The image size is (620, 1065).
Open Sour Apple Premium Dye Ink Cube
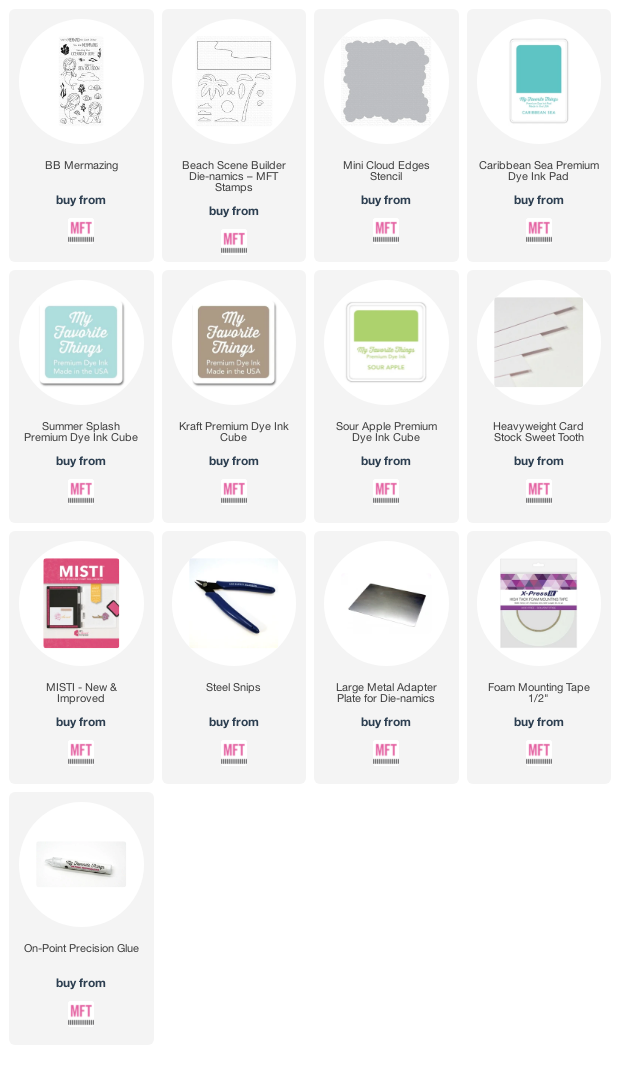[x=386, y=396]
